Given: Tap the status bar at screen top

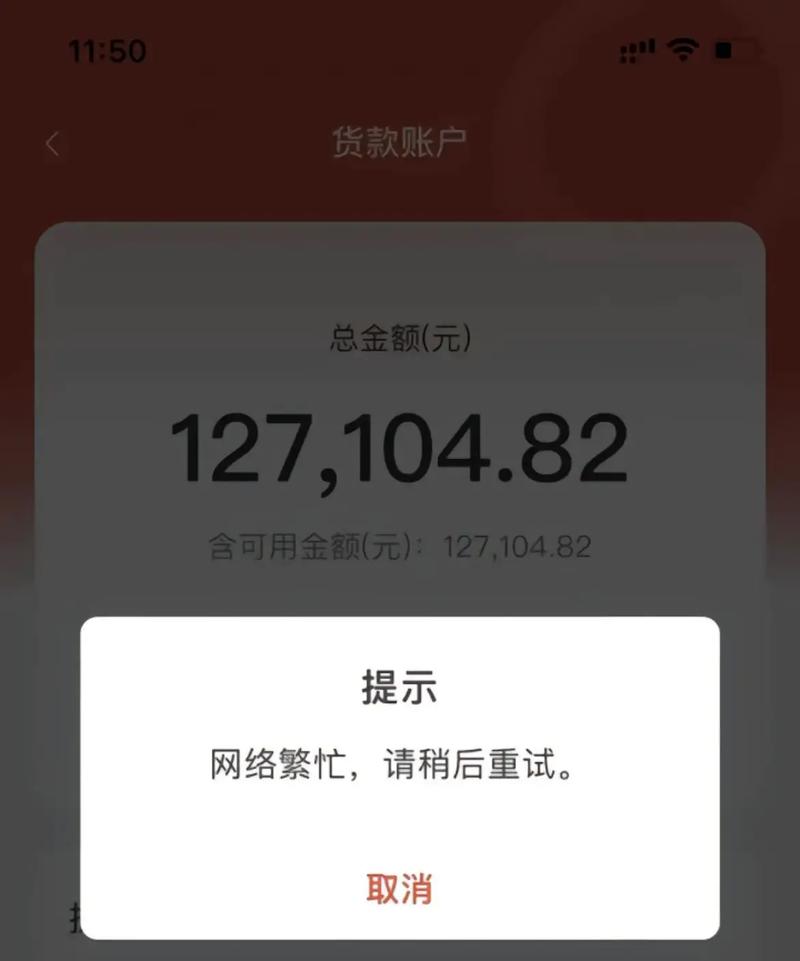Looking at the screenshot, I should [400, 46].
